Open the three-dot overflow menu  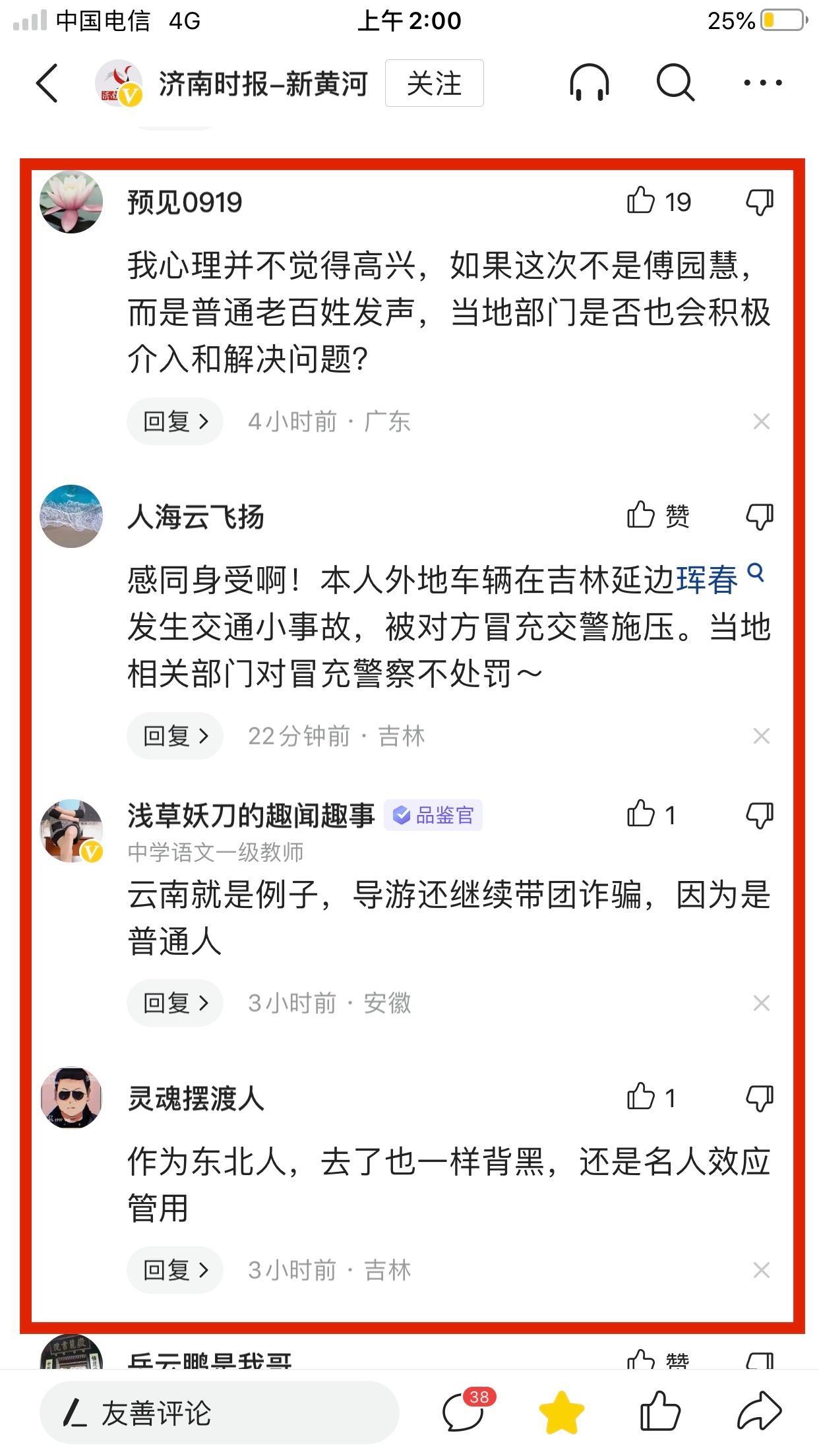(x=762, y=83)
